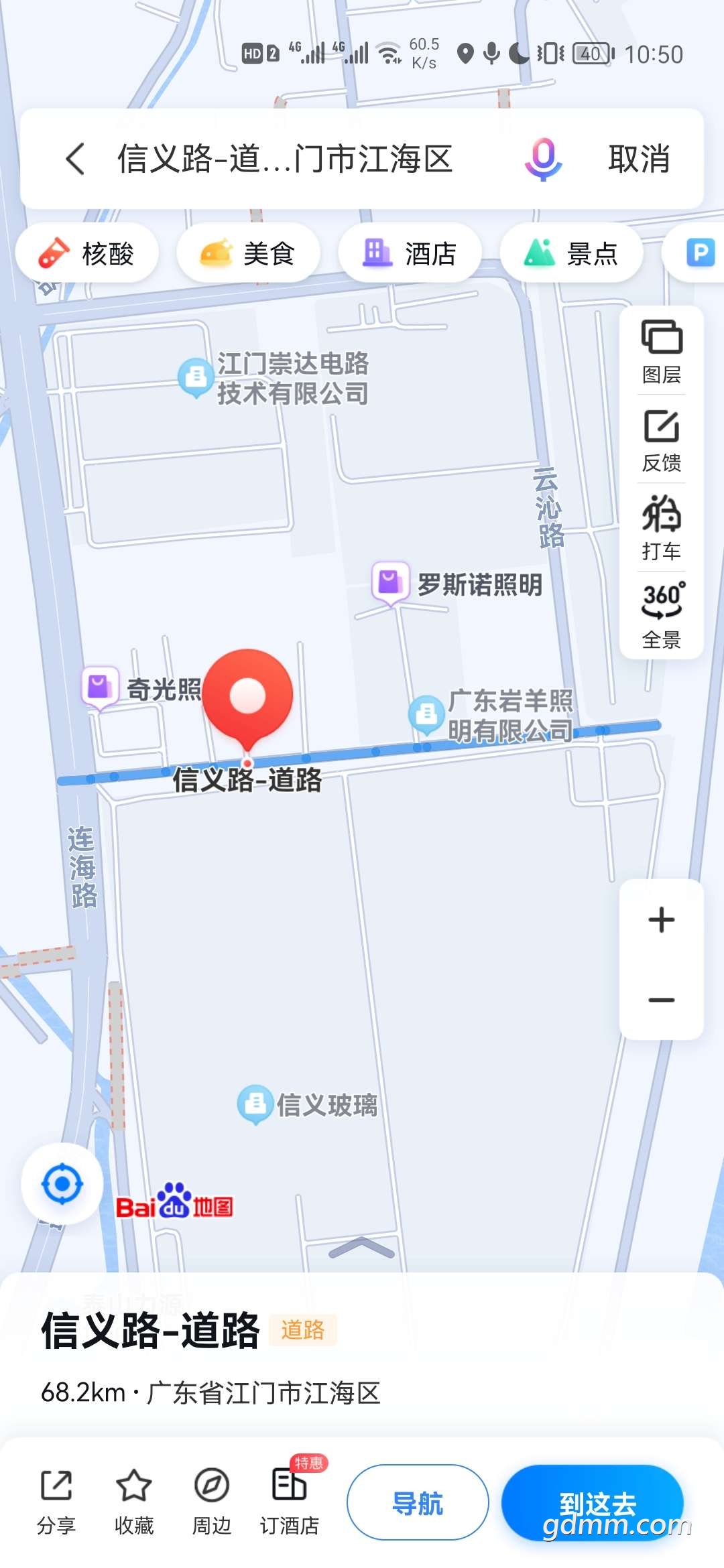Select the 核酸 quick filter chip

coord(87,253)
